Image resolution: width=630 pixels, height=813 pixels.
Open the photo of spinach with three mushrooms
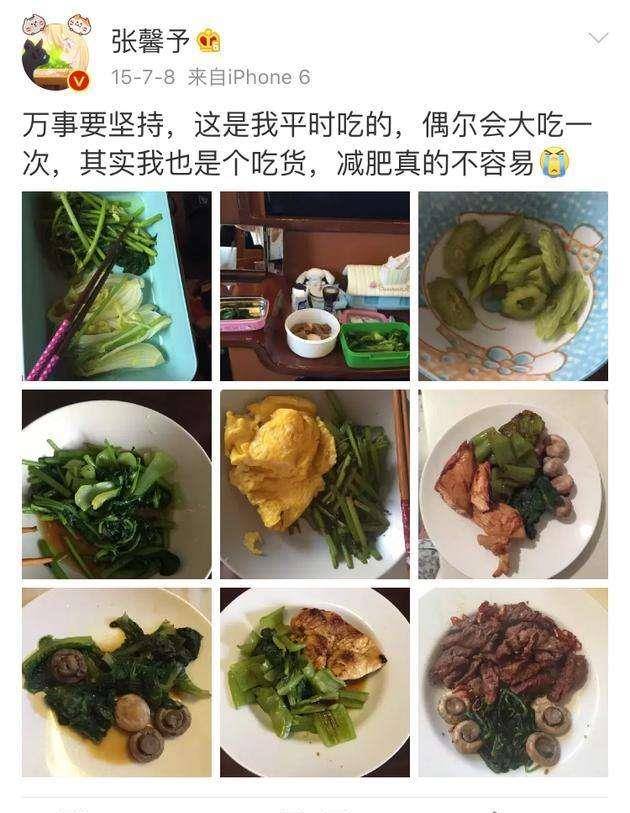pos(116,682)
